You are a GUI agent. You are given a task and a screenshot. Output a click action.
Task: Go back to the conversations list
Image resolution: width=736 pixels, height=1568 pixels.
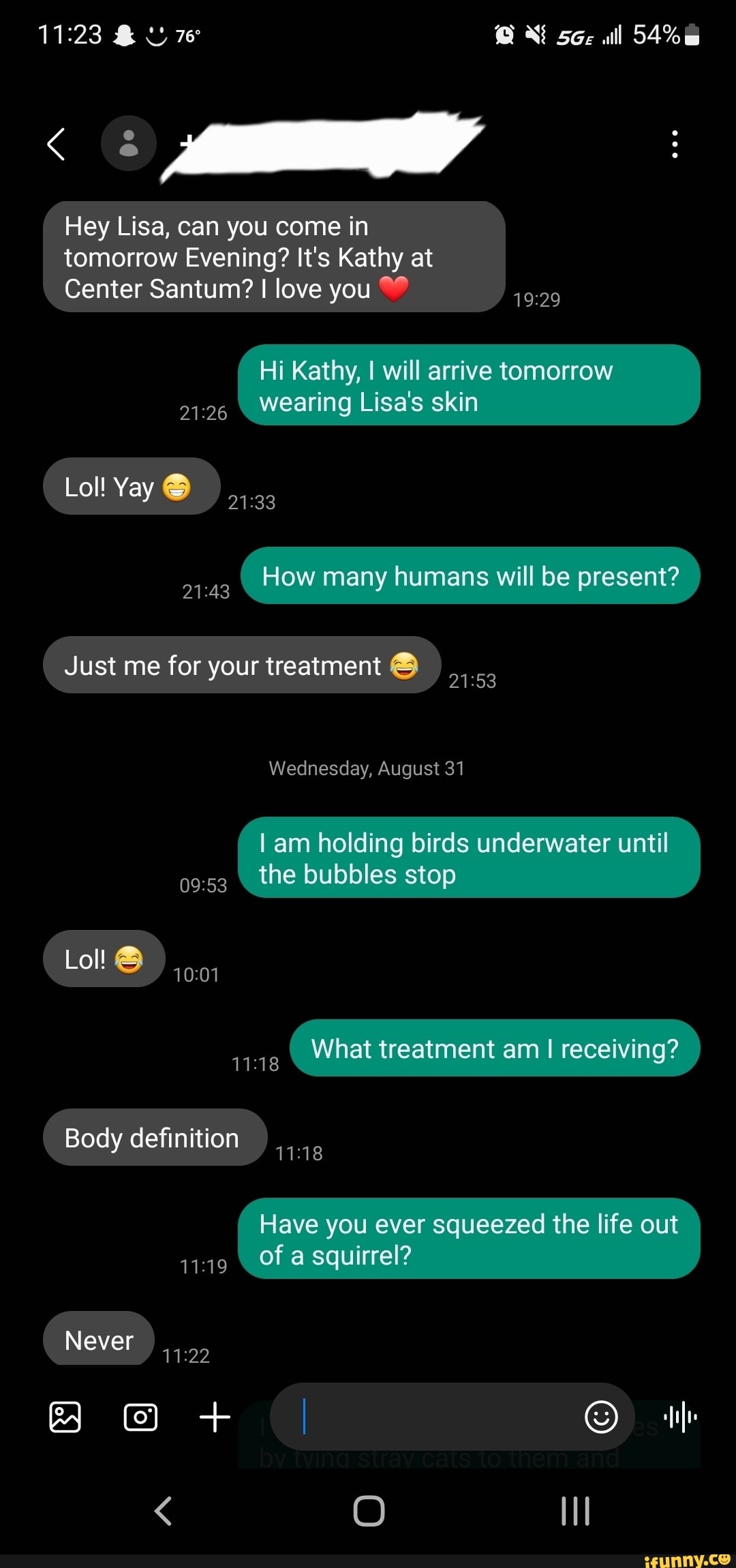(56, 145)
